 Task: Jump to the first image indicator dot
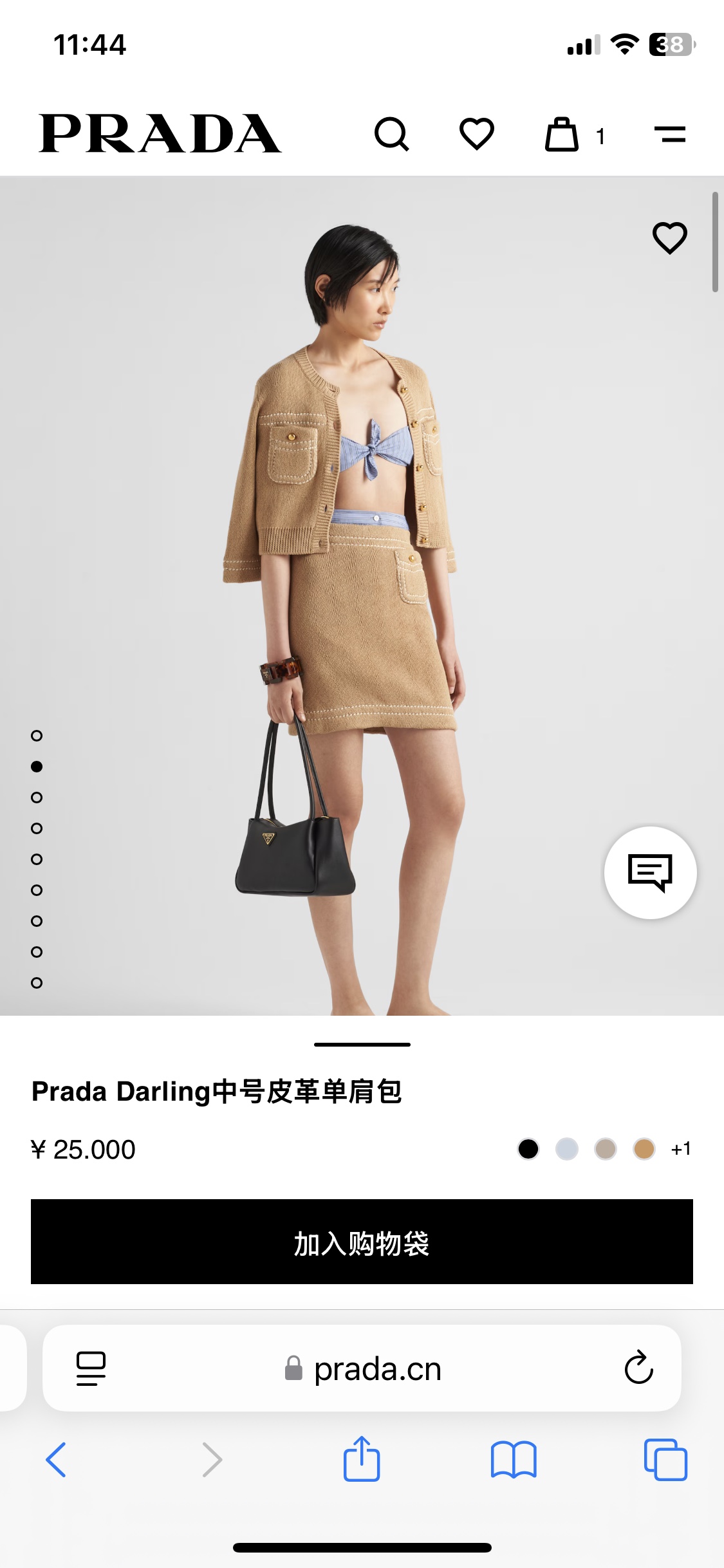pyautogui.click(x=37, y=736)
